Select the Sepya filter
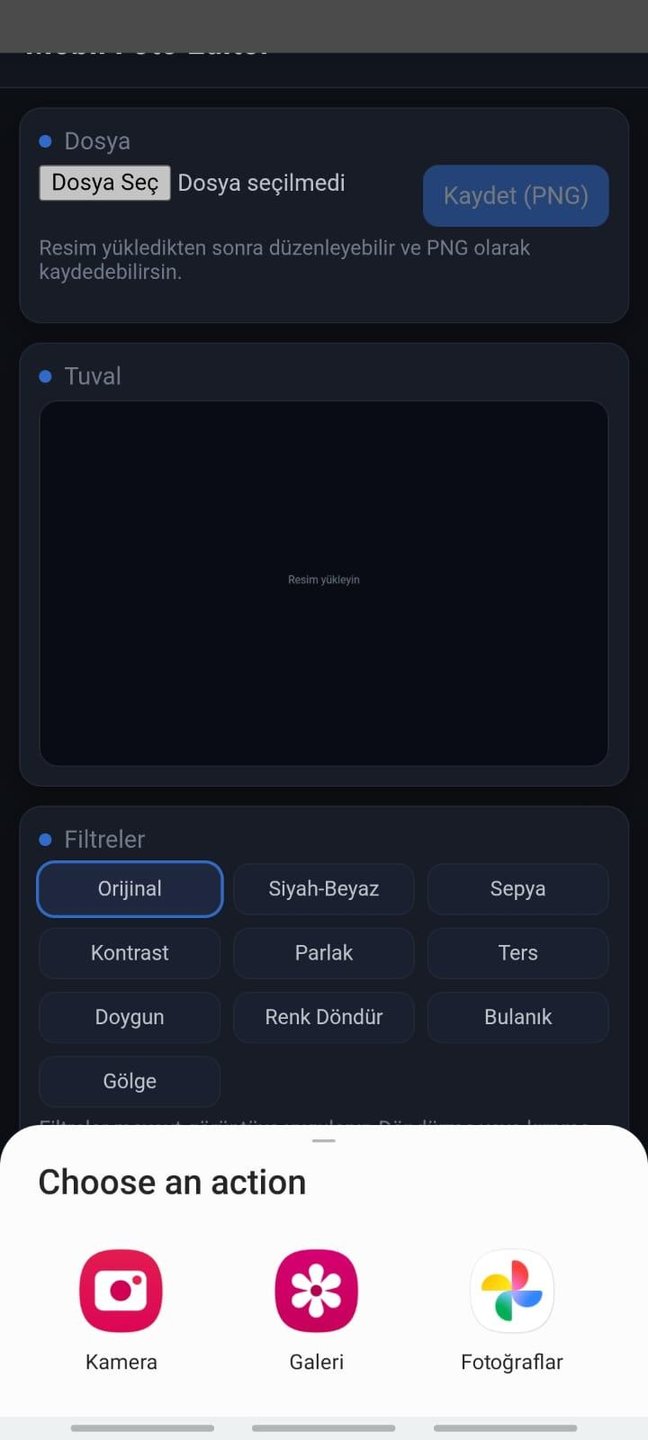Viewport: 648px width, 1440px height. point(518,889)
